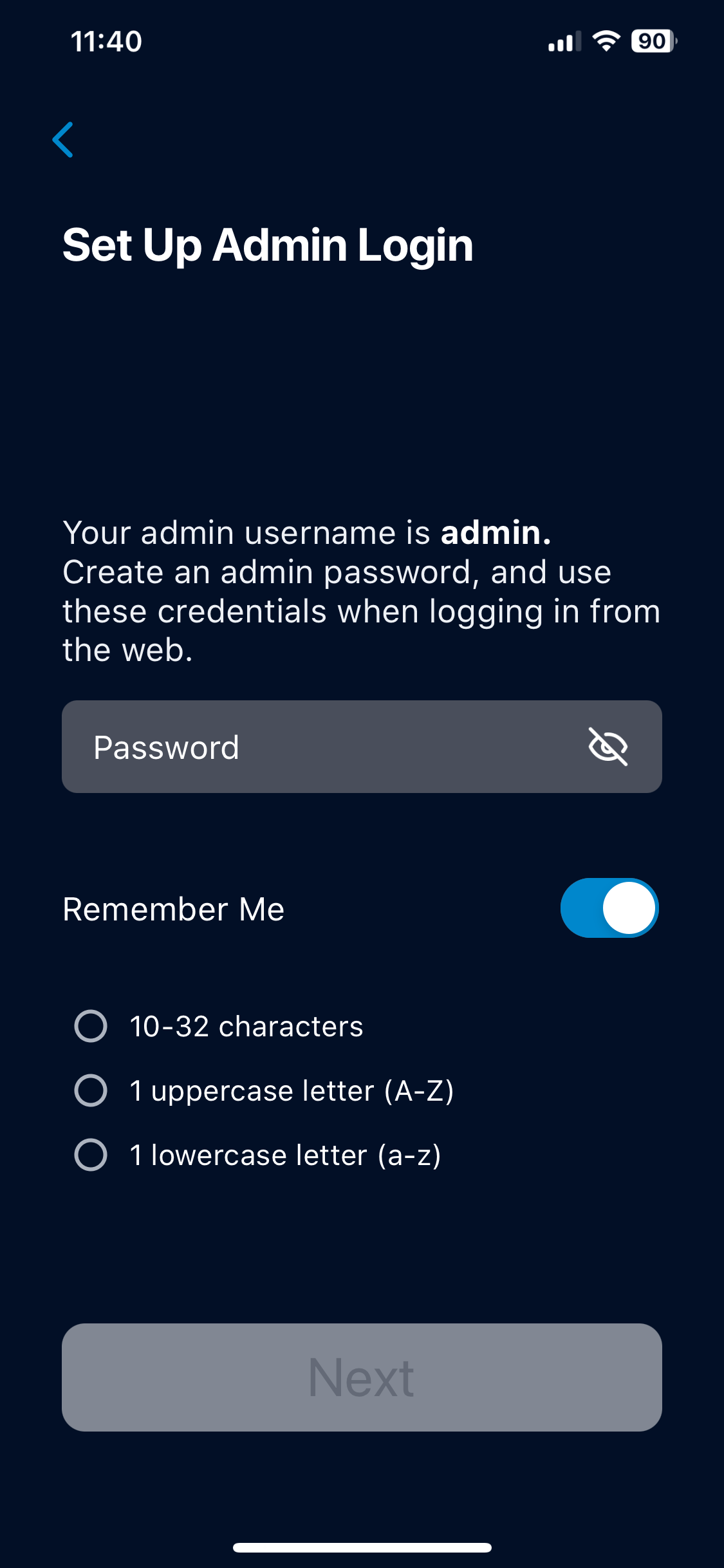Show the password with the eye icon

pos(608,747)
